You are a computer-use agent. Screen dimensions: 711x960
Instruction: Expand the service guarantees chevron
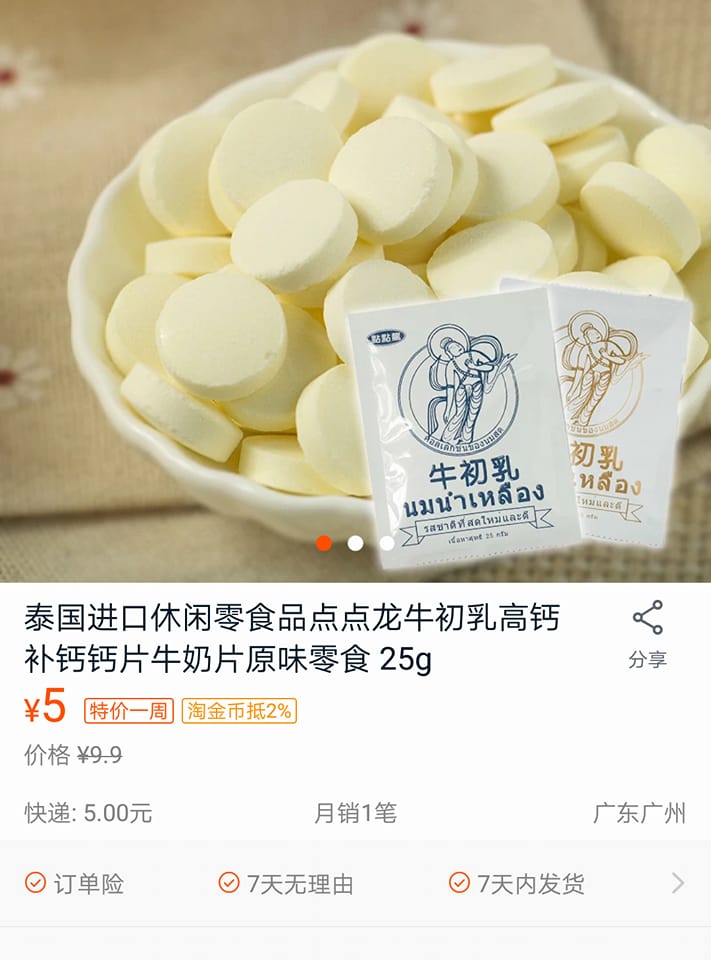(x=677, y=883)
